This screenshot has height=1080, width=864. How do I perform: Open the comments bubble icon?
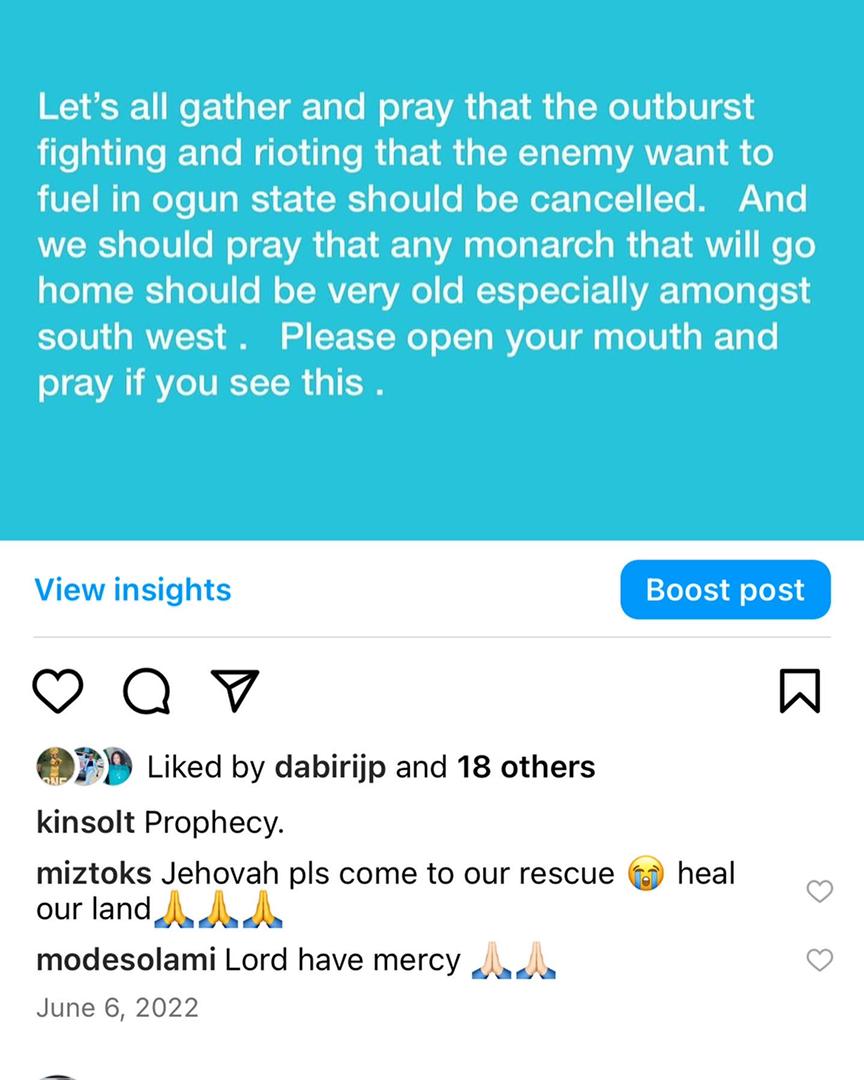[147, 691]
